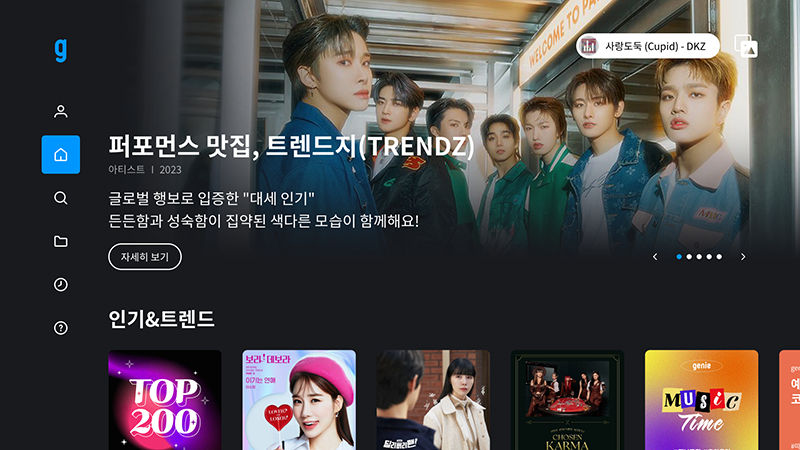Open the help question mark icon
Screen dimensions: 800x450
click(61, 328)
